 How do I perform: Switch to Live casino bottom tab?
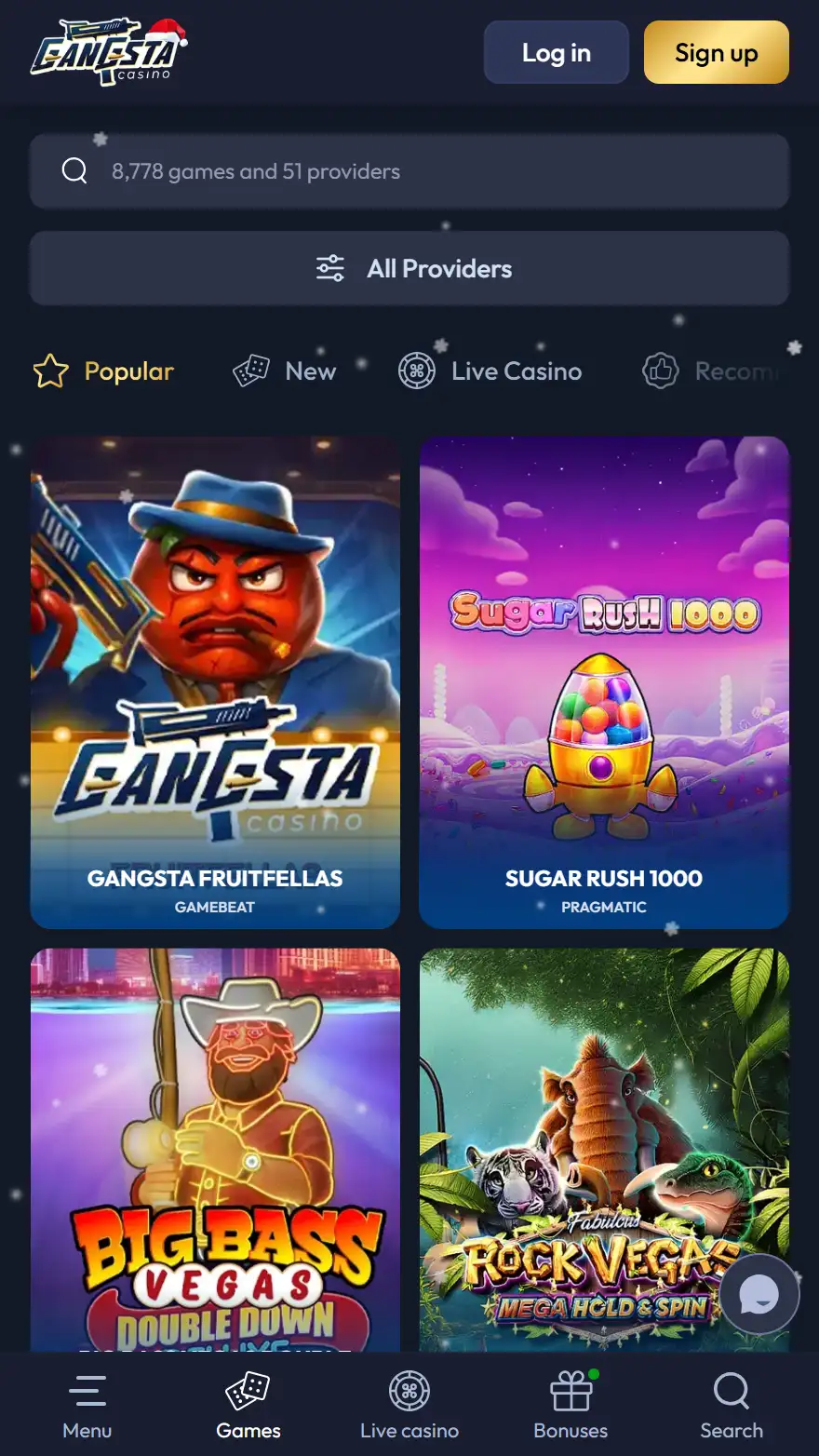pos(409,1406)
